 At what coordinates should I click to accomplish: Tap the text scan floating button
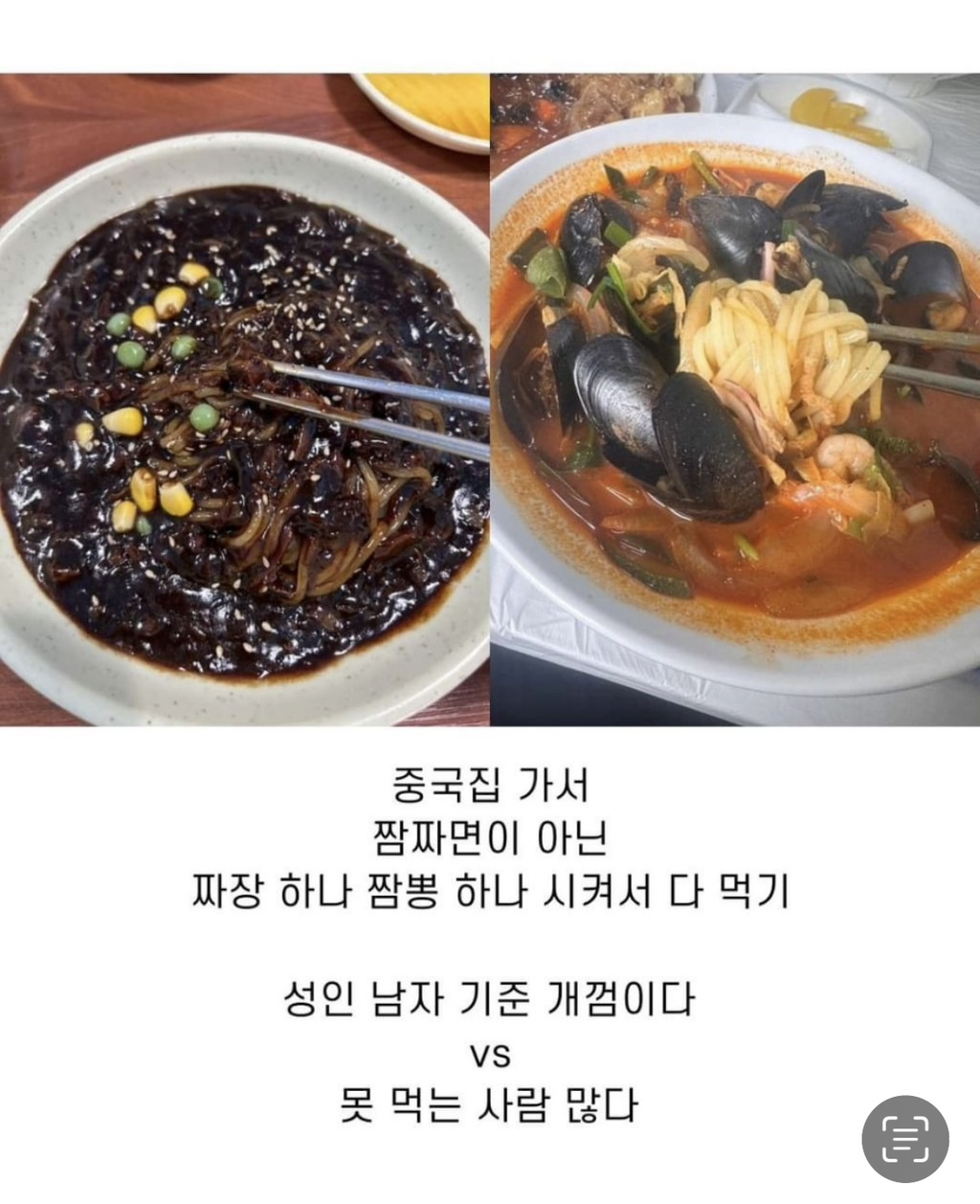pyautogui.click(x=904, y=1139)
